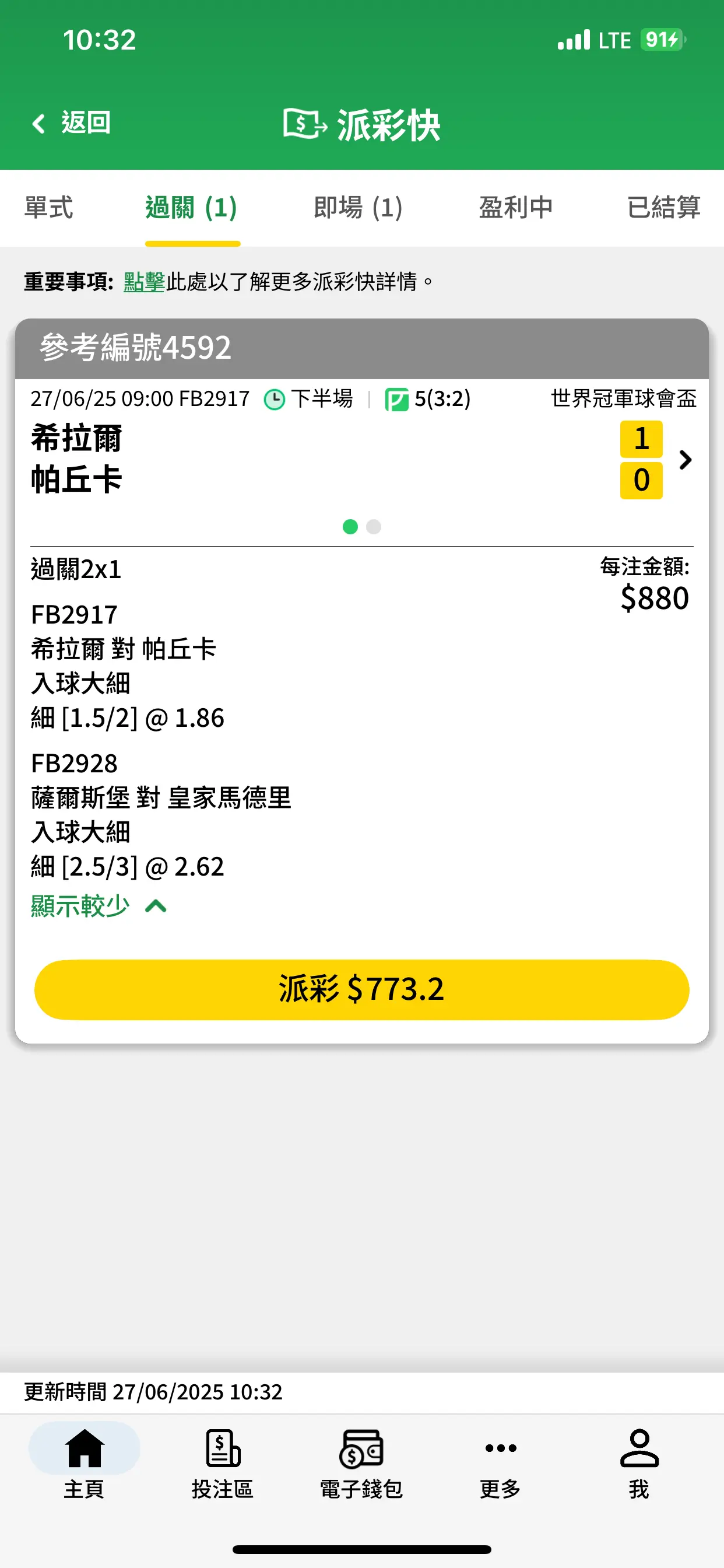Tap the second match page indicator dot
The height and width of the screenshot is (1568, 724).
(x=374, y=527)
